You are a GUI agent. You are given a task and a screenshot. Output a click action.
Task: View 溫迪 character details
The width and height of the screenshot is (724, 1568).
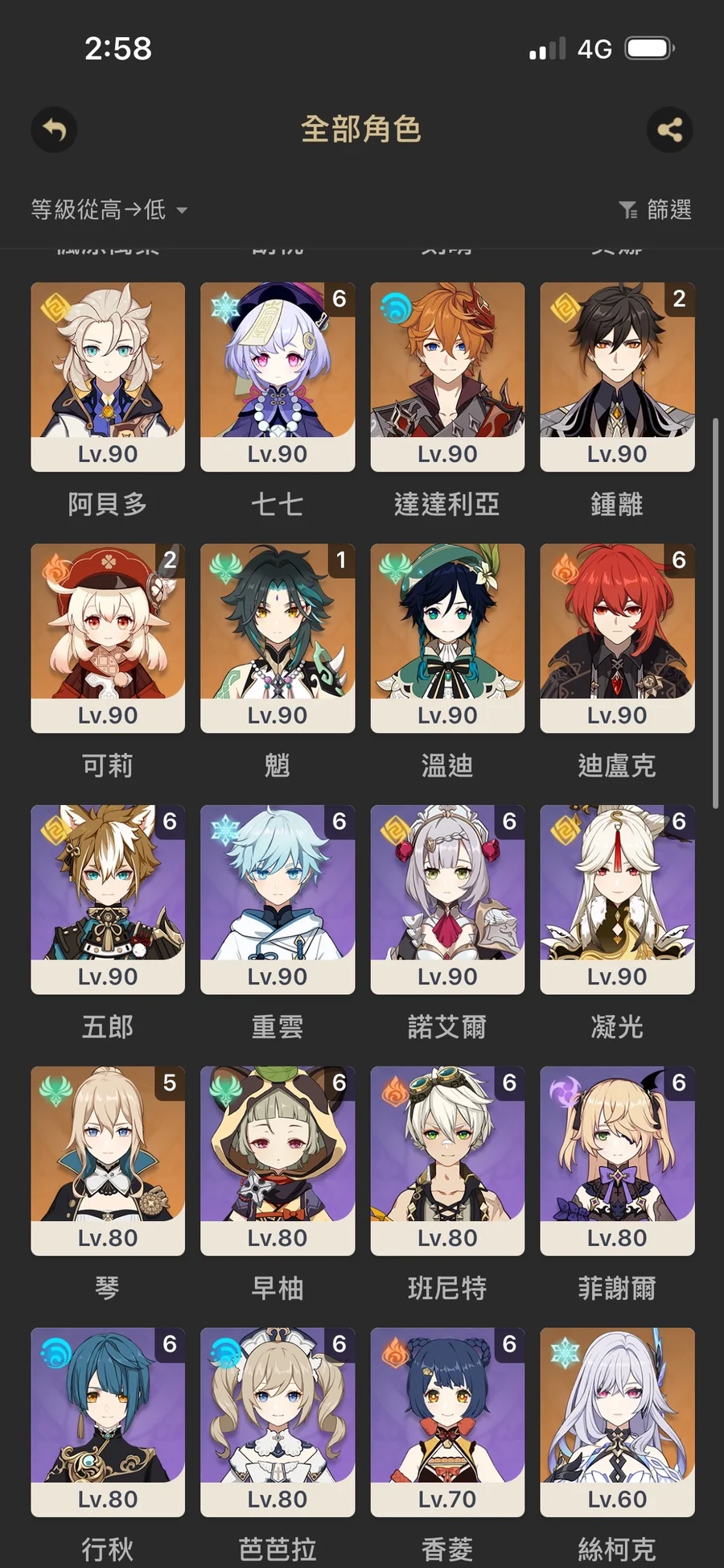pyautogui.click(x=447, y=638)
